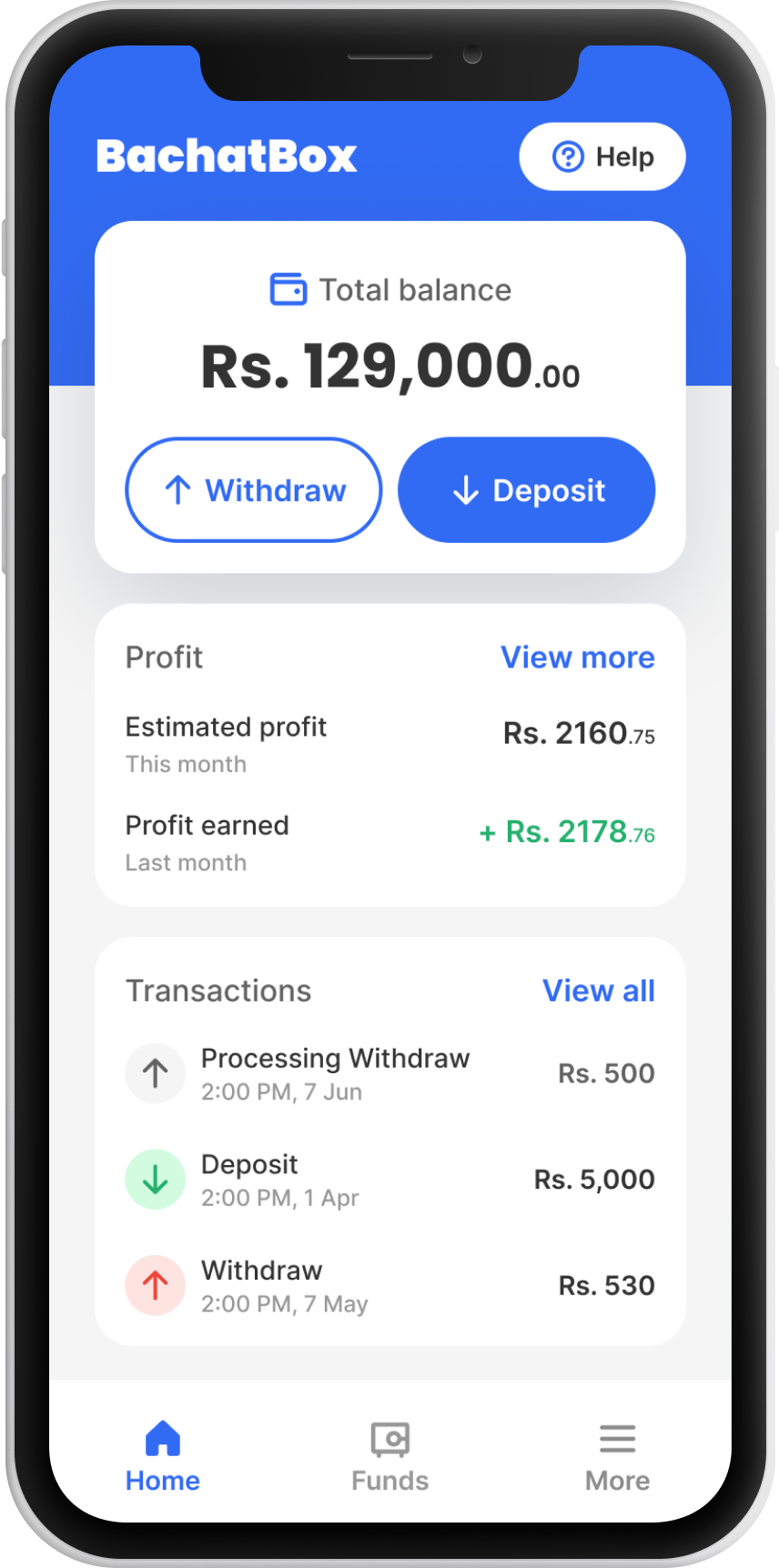Open the Withdraw transaction of Rs. 530
The height and width of the screenshot is (1568, 779).
click(x=389, y=1285)
